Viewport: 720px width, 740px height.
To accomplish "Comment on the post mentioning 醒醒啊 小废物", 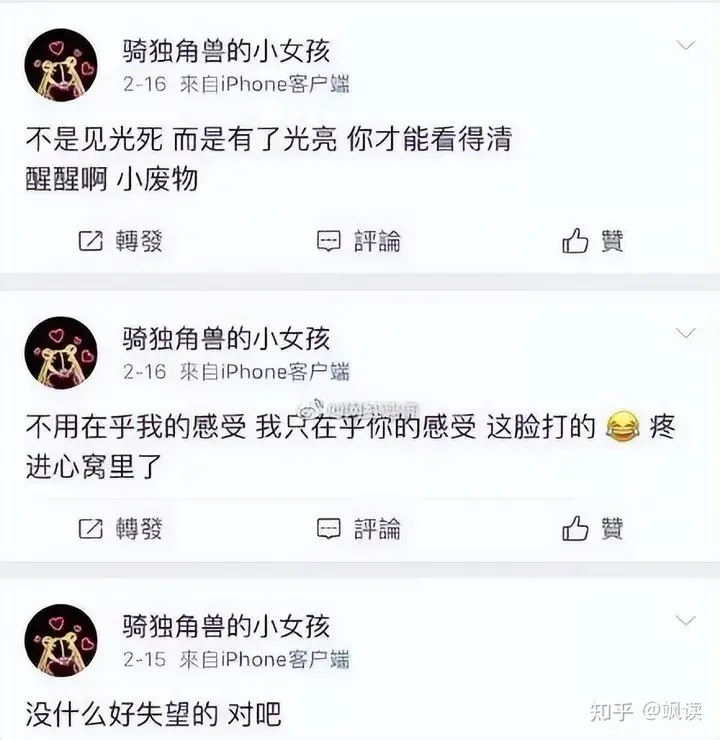I will [359, 240].
